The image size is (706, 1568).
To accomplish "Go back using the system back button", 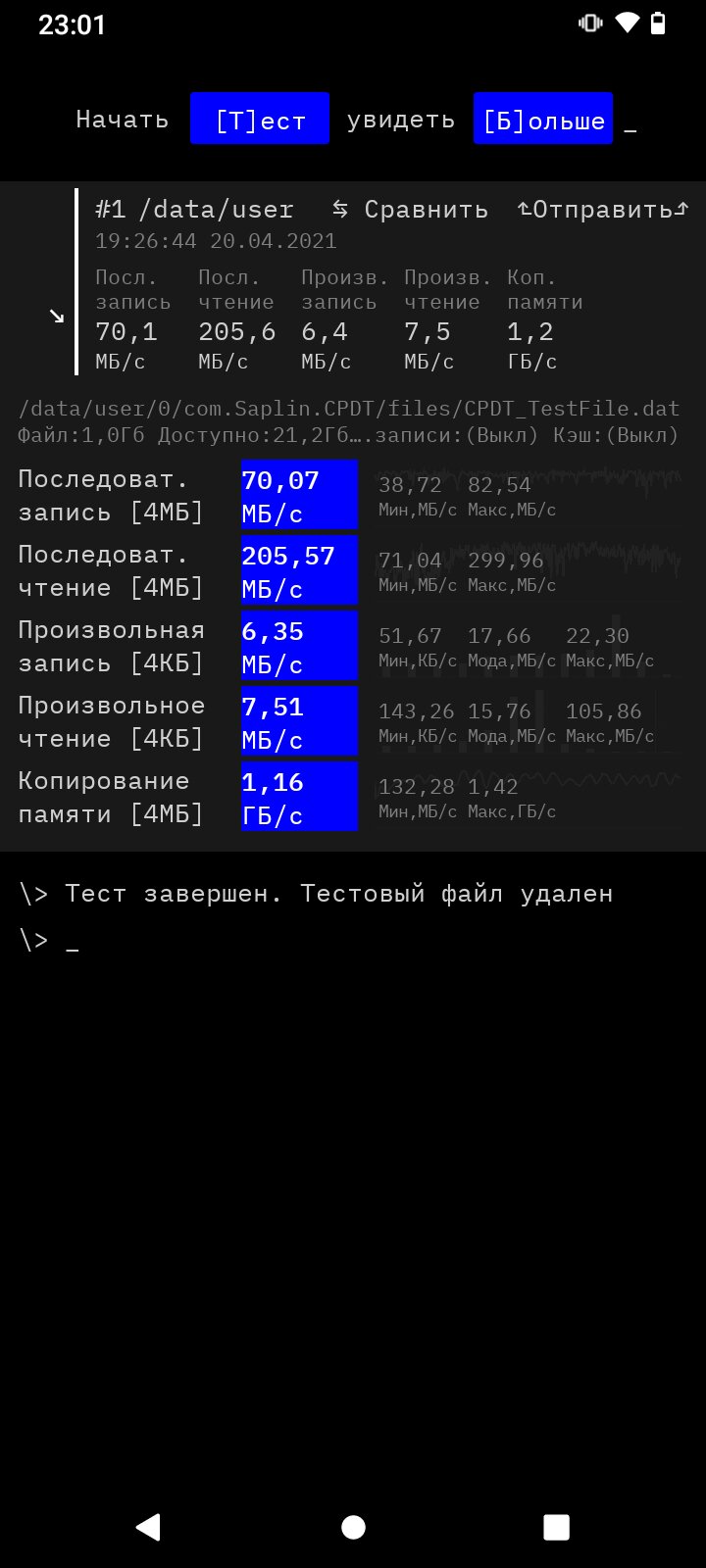I will [148, 1526].
